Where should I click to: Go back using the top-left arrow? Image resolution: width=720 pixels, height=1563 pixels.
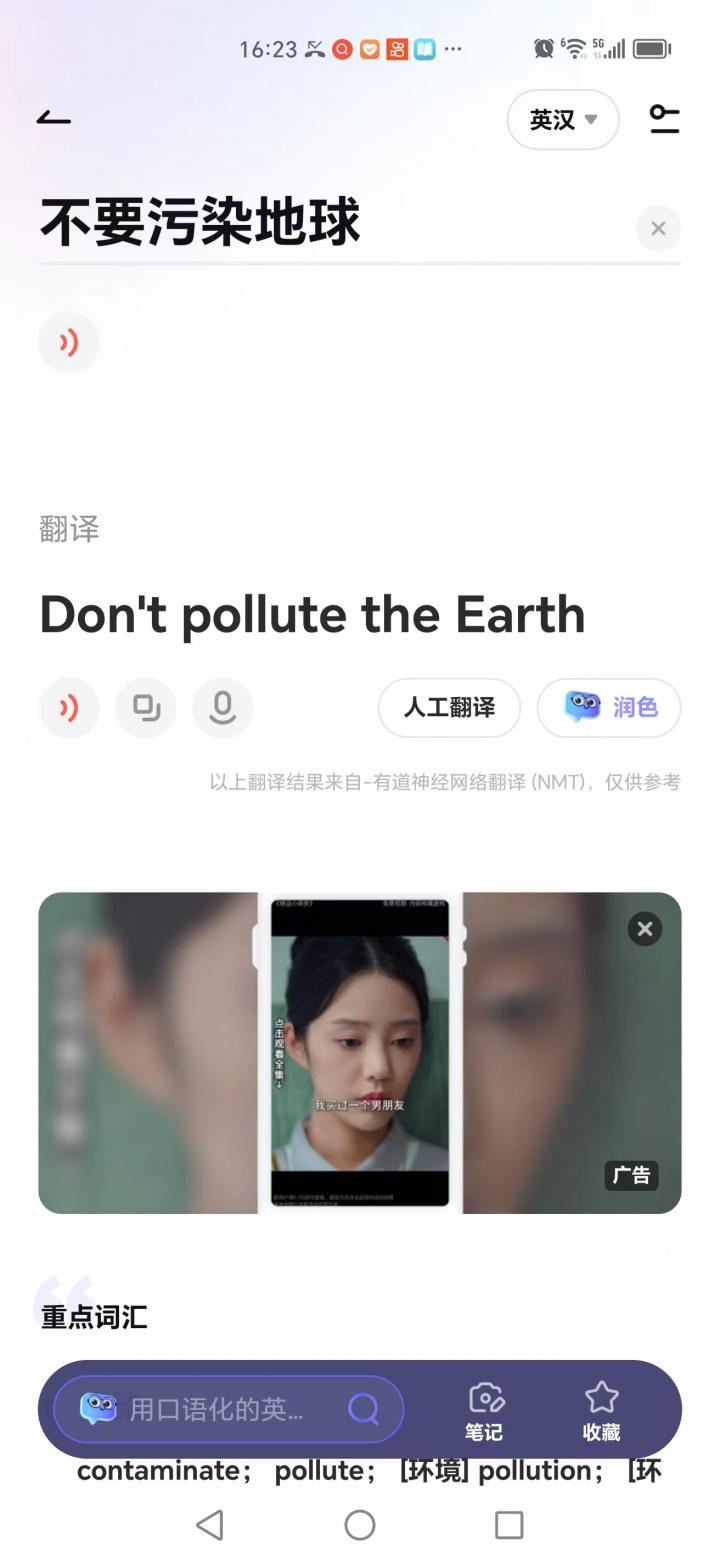click(54, 119)
